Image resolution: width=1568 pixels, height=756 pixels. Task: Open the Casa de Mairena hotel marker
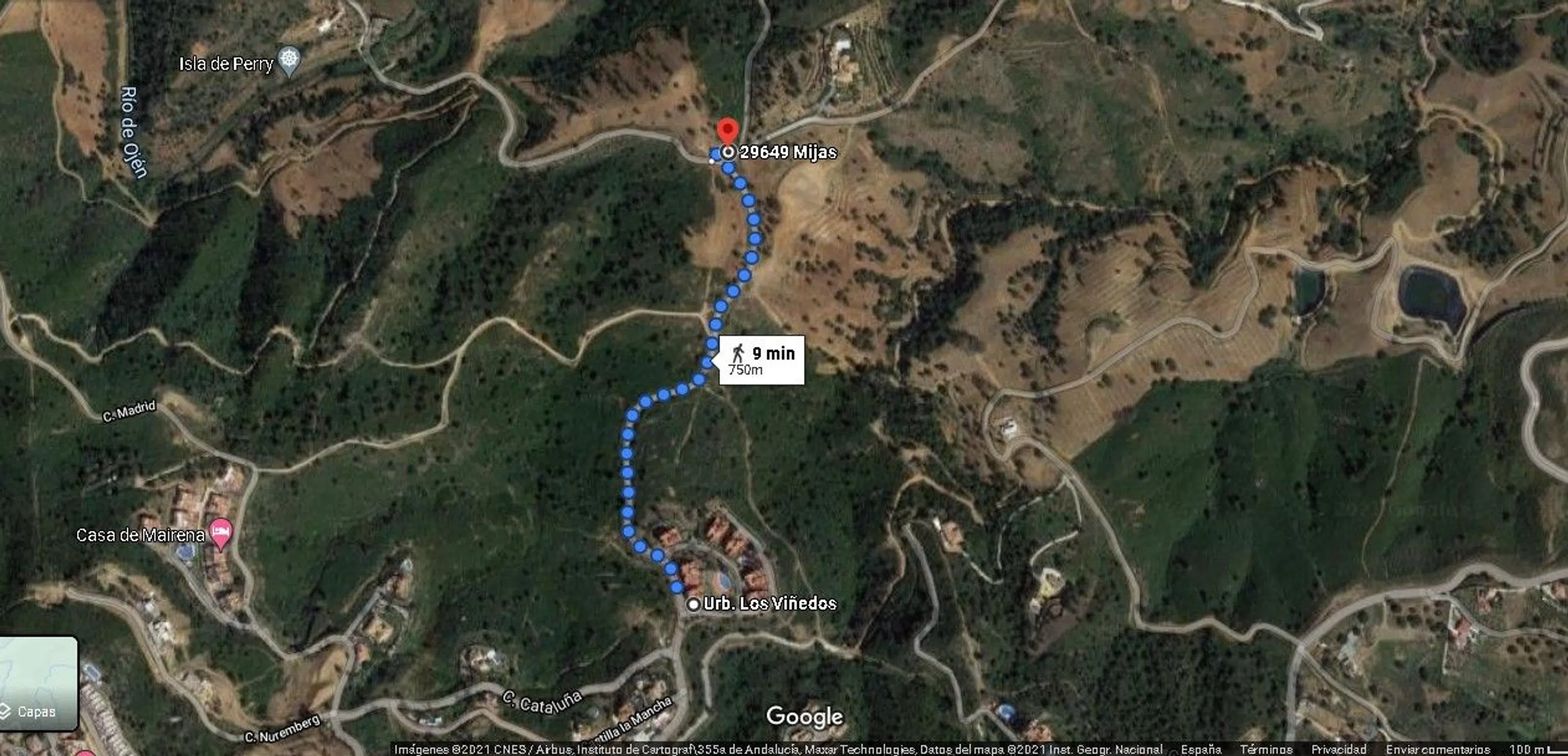221,534
